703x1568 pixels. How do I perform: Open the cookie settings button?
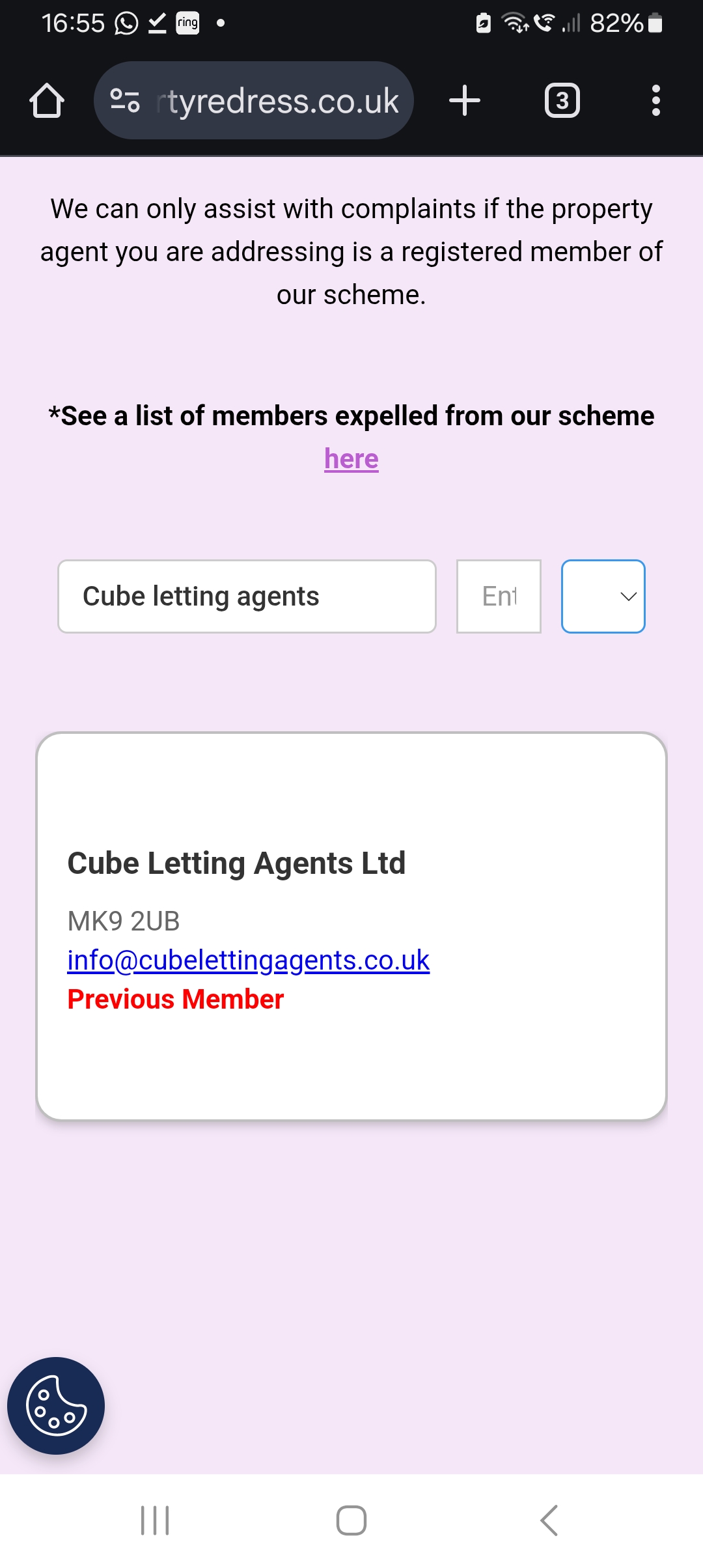(x=56, y=1406)
